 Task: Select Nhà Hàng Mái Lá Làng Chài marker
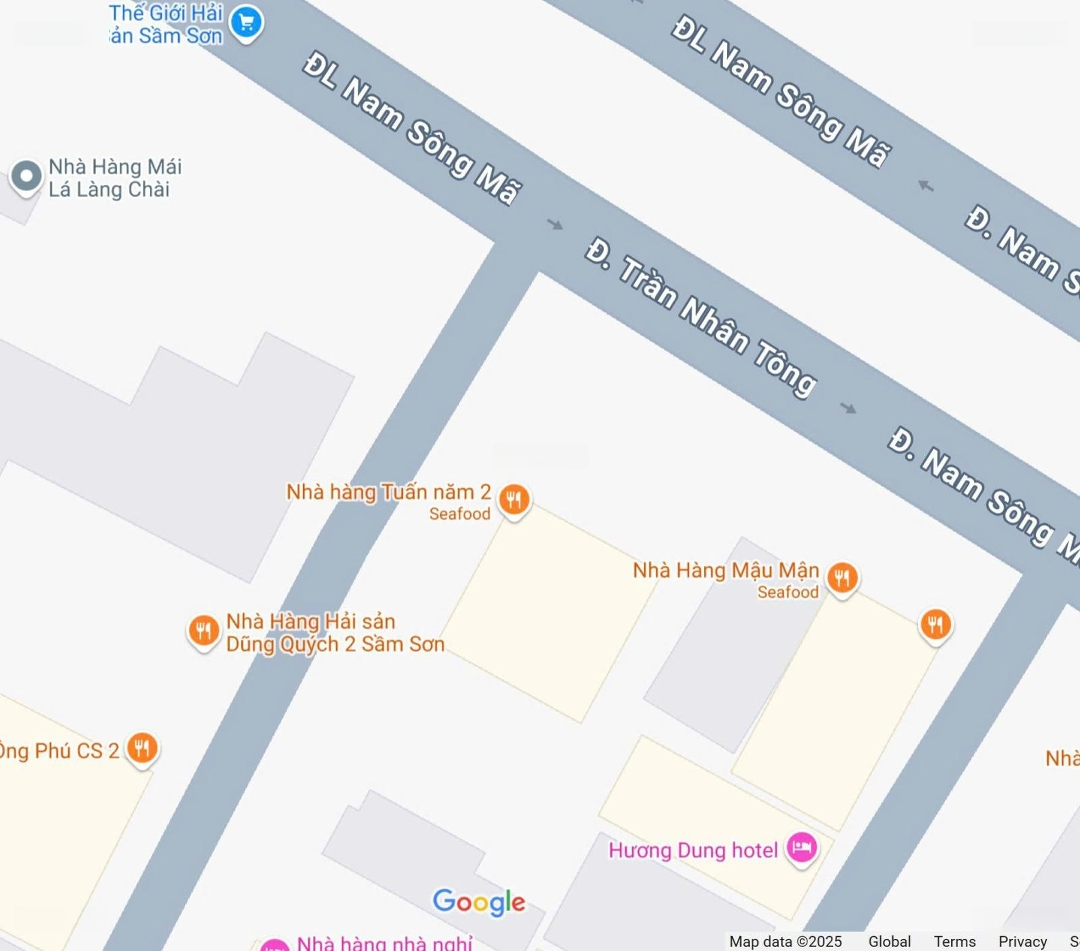(x=25, y=177)
